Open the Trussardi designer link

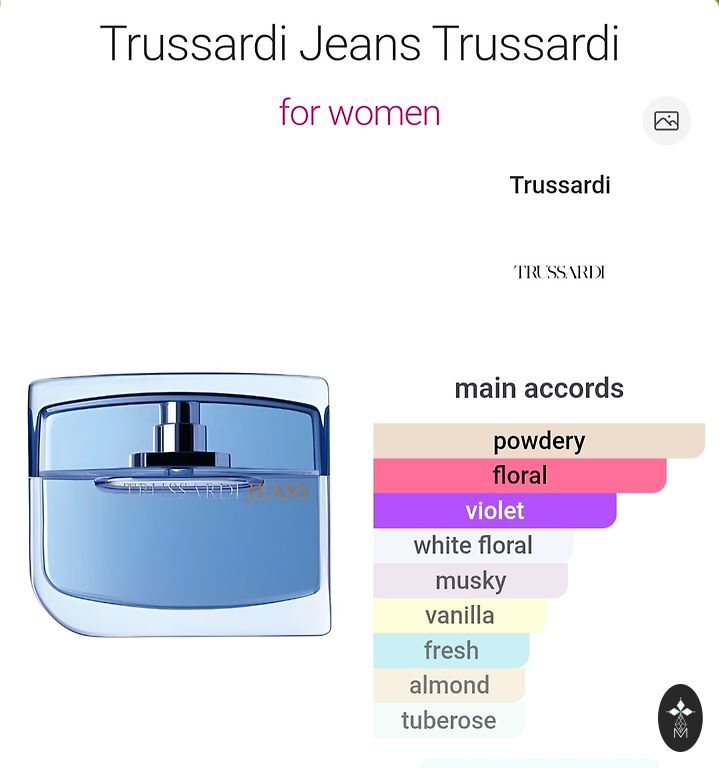[559, 185]
